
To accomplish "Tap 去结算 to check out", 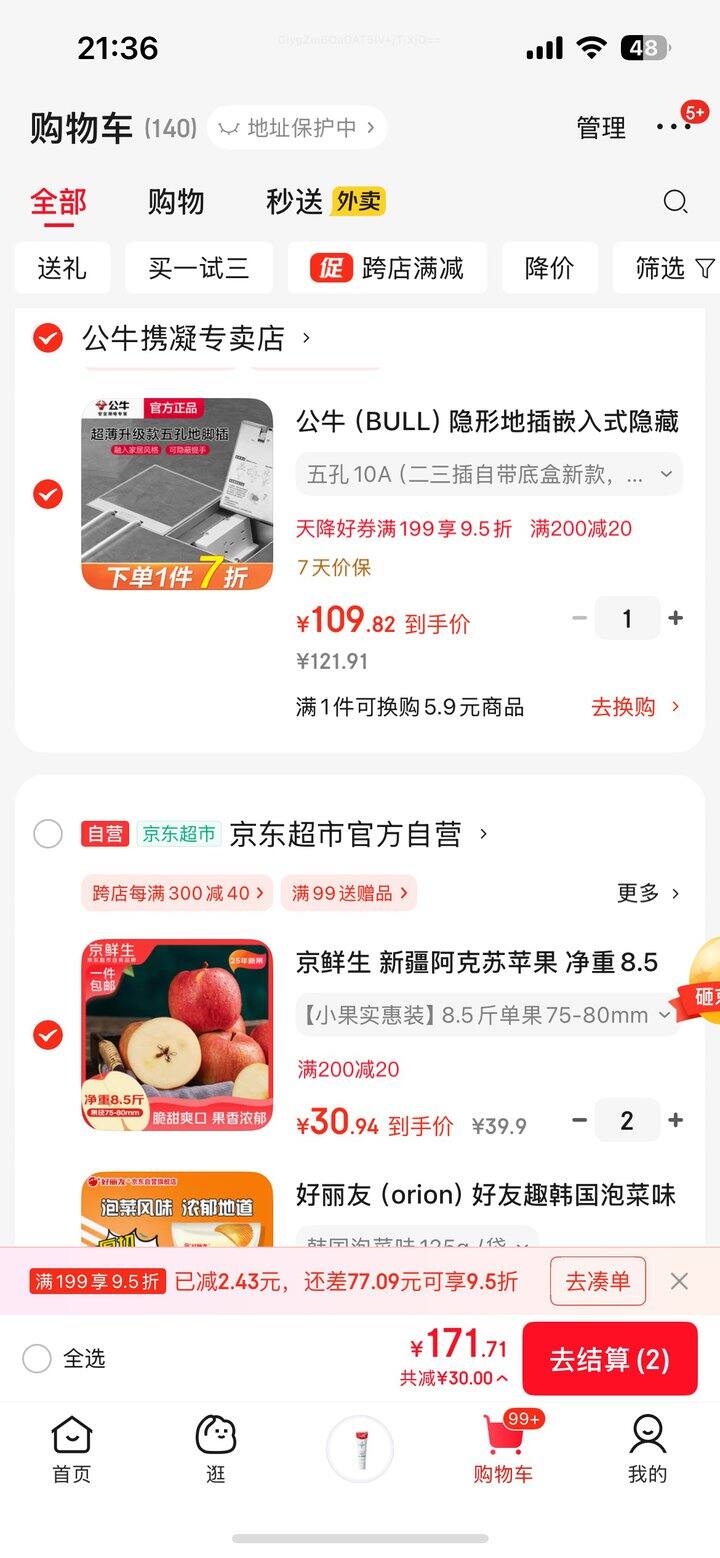I will click(609, 1359).
